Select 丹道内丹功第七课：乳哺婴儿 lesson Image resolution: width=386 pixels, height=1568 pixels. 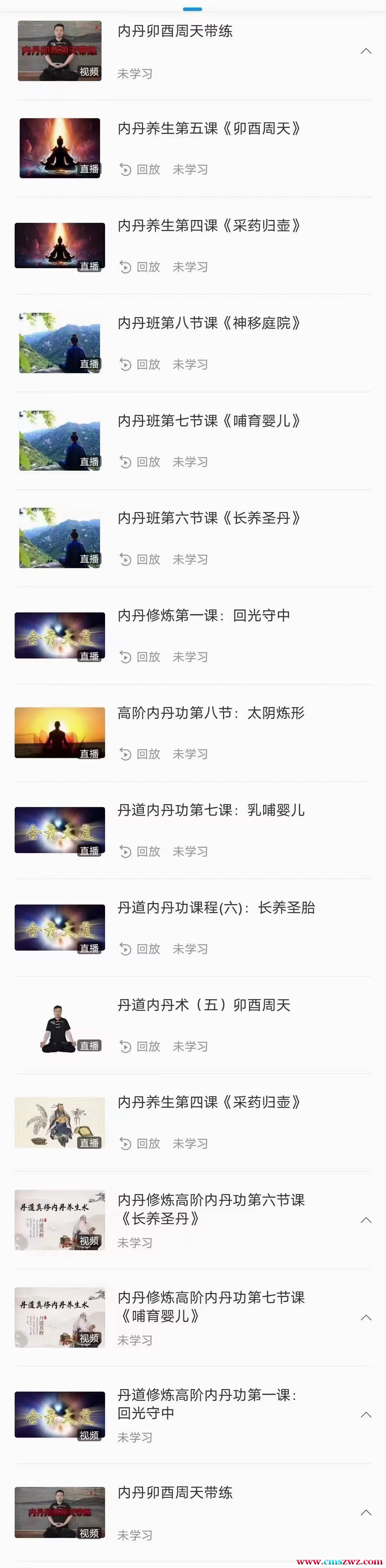click(211, 811)
